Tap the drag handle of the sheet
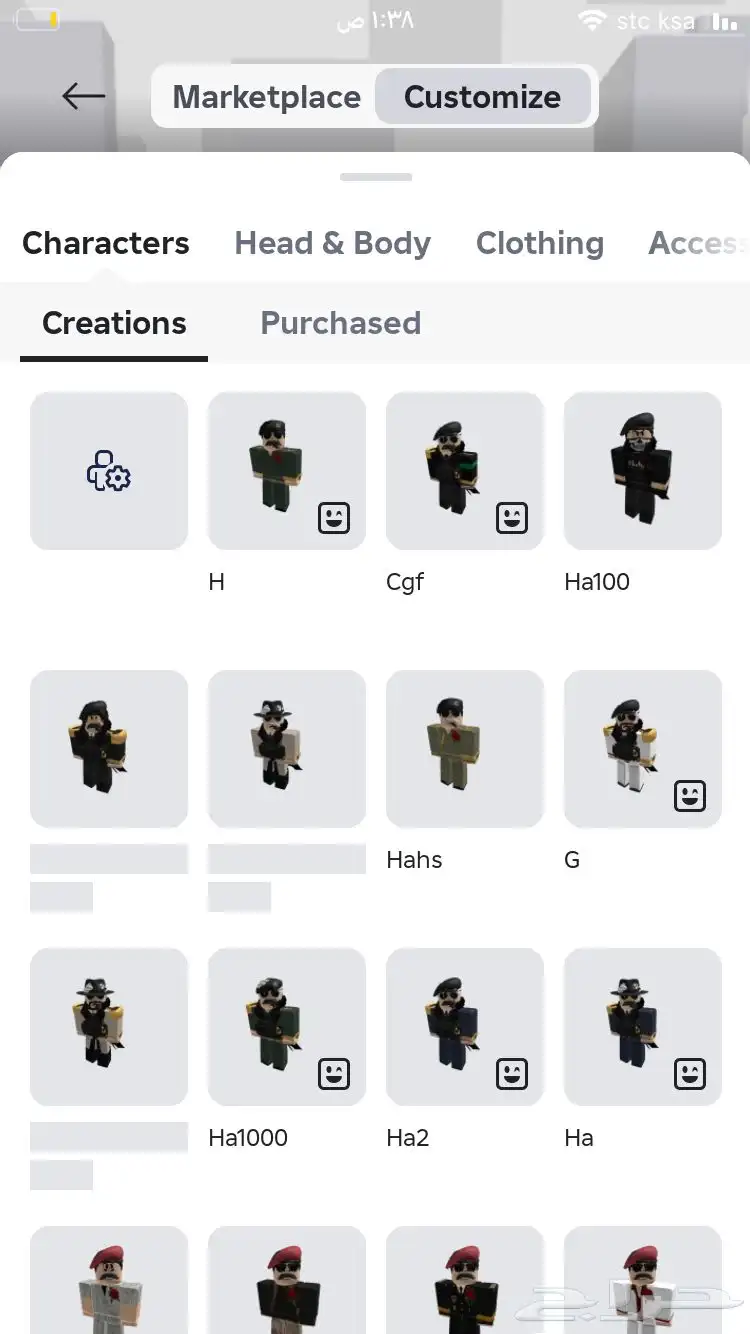The height and width of the screenshot is (1334, 750). pyautogui.click(x=376, y=177)
